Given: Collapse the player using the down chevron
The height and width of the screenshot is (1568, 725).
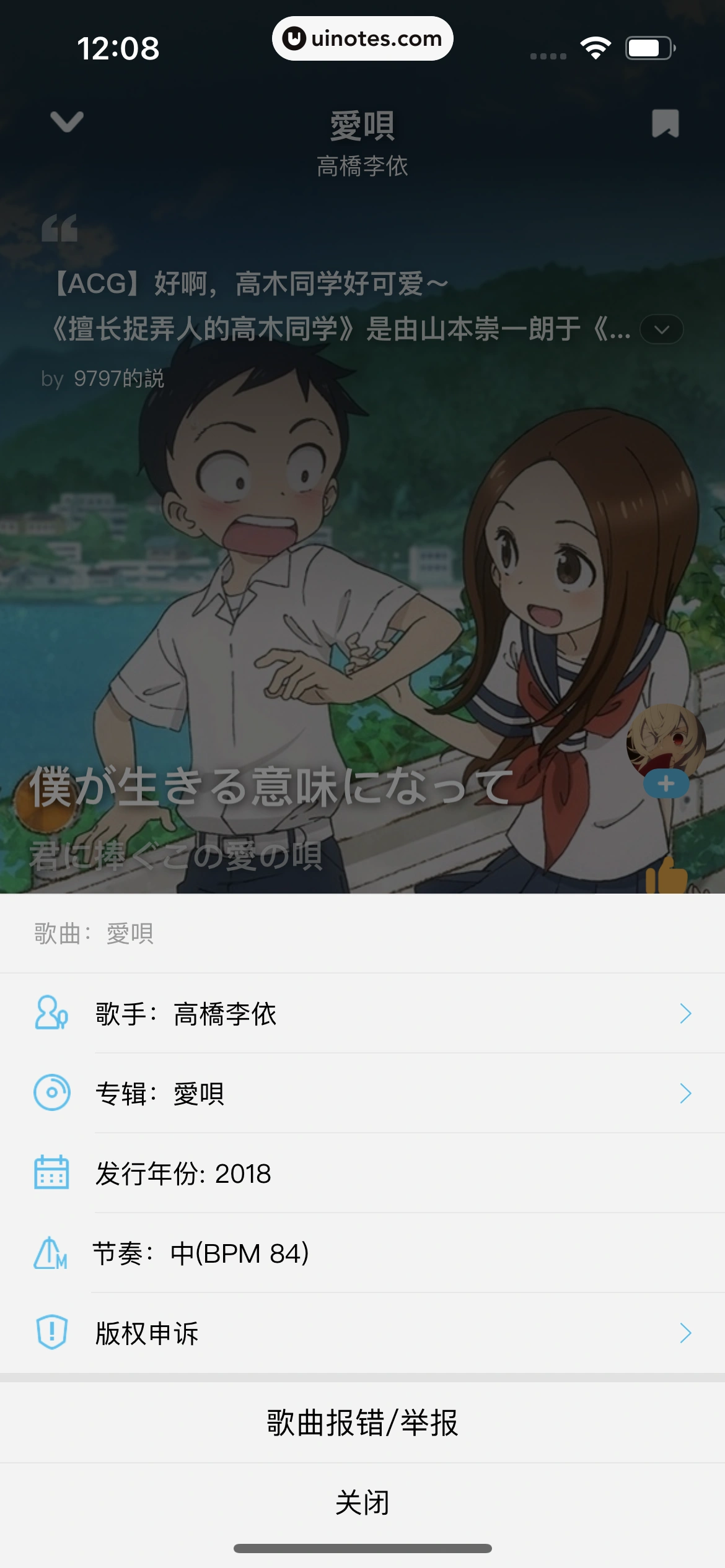Looking at the screenshot, I should tap(66, 122).
